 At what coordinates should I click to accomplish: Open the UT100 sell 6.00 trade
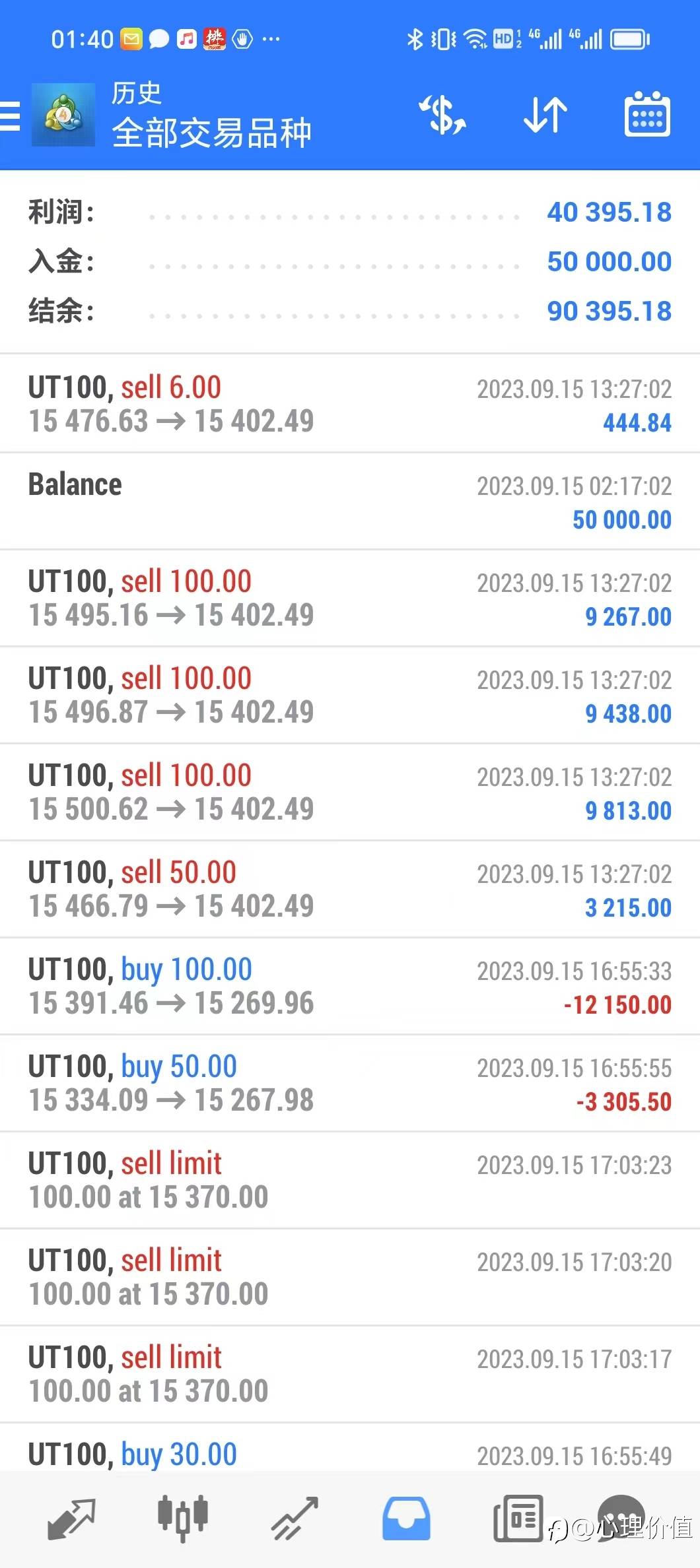350,404
